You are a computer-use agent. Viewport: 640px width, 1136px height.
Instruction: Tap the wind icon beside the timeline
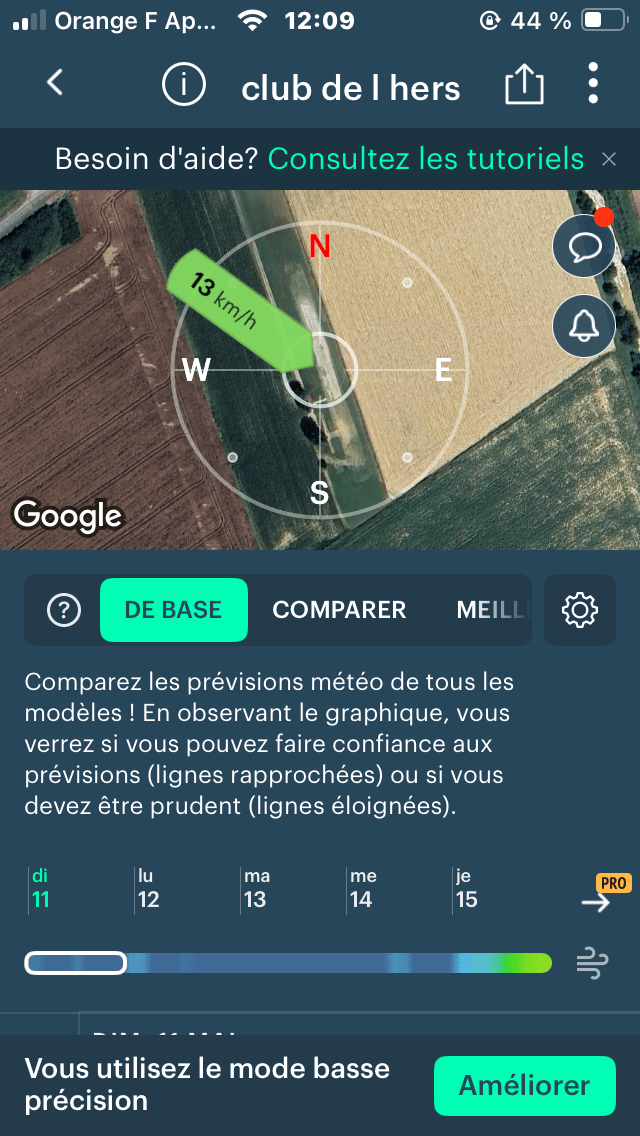click(591, 963)
